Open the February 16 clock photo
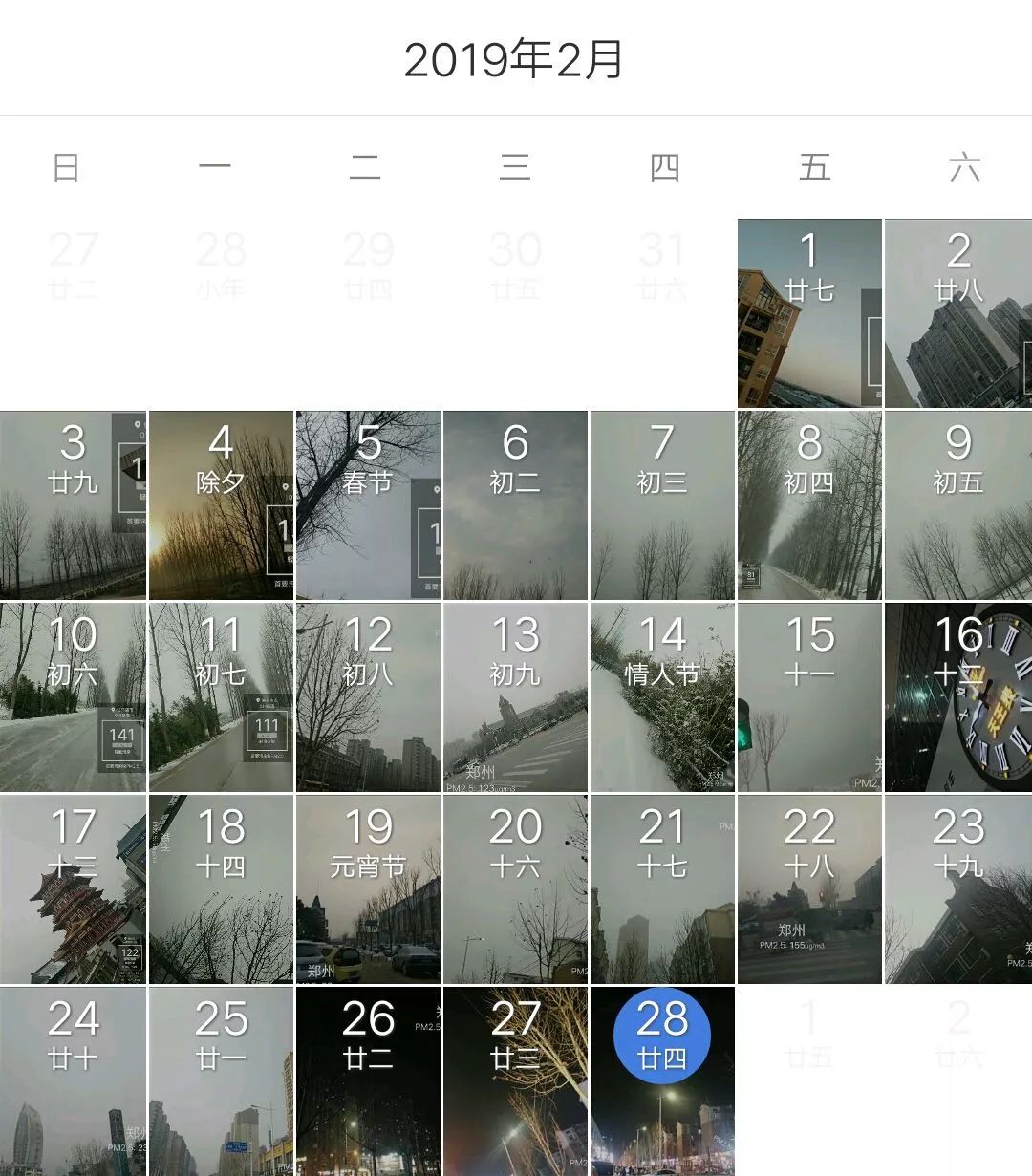This screenshot has height=1176, width=1032. click(x=958, y=697)
